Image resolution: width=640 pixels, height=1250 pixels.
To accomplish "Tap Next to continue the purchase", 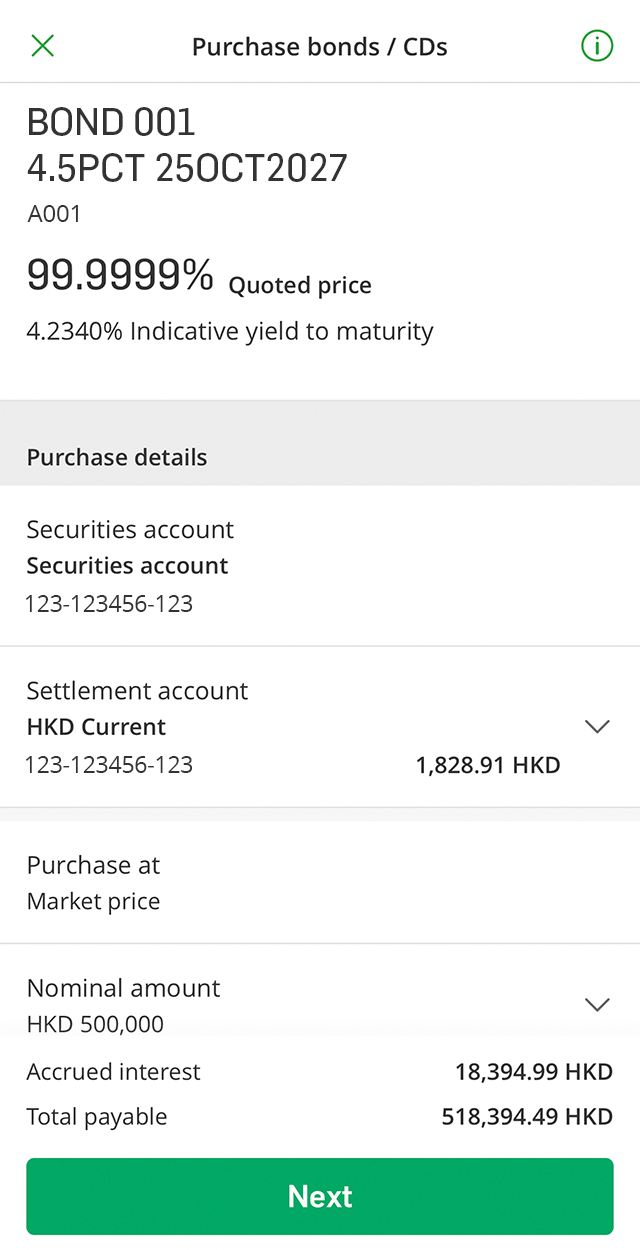I will [x=320, y=1196].
